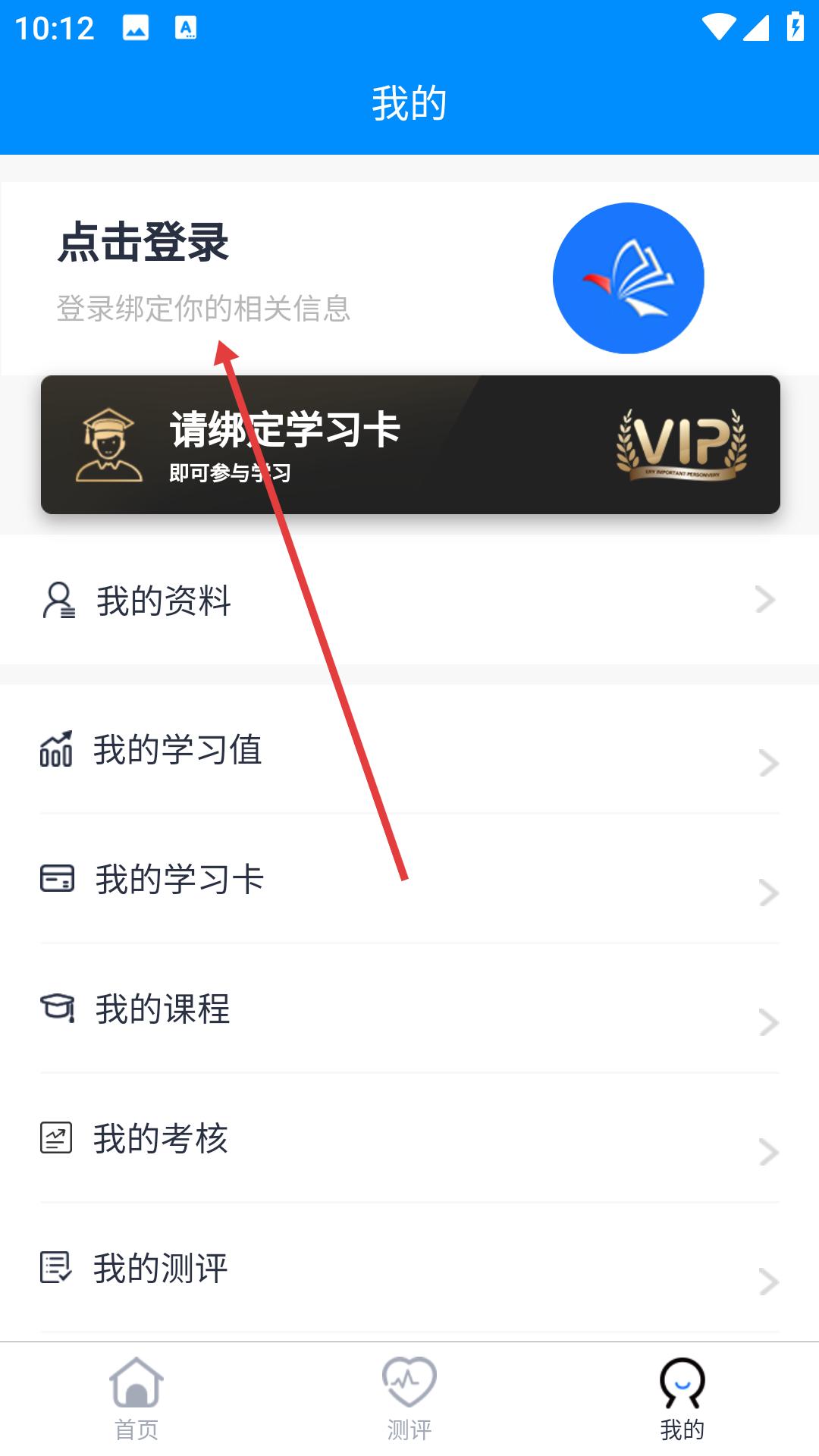Open 我的测评 row
Image resolution: width=819 pixels, height=1456 pixels.
409,1268
